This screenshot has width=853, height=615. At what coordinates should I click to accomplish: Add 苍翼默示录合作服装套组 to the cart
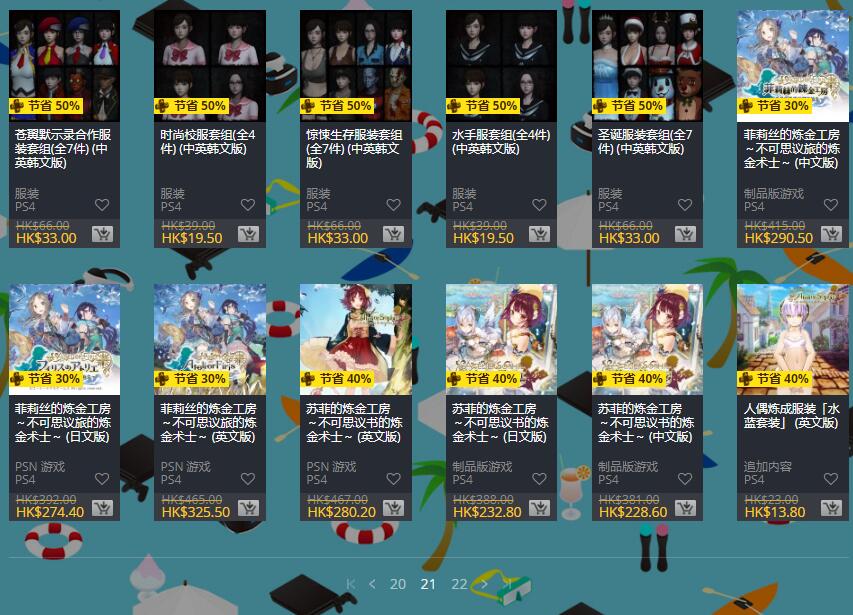click(x=102, y=235)
